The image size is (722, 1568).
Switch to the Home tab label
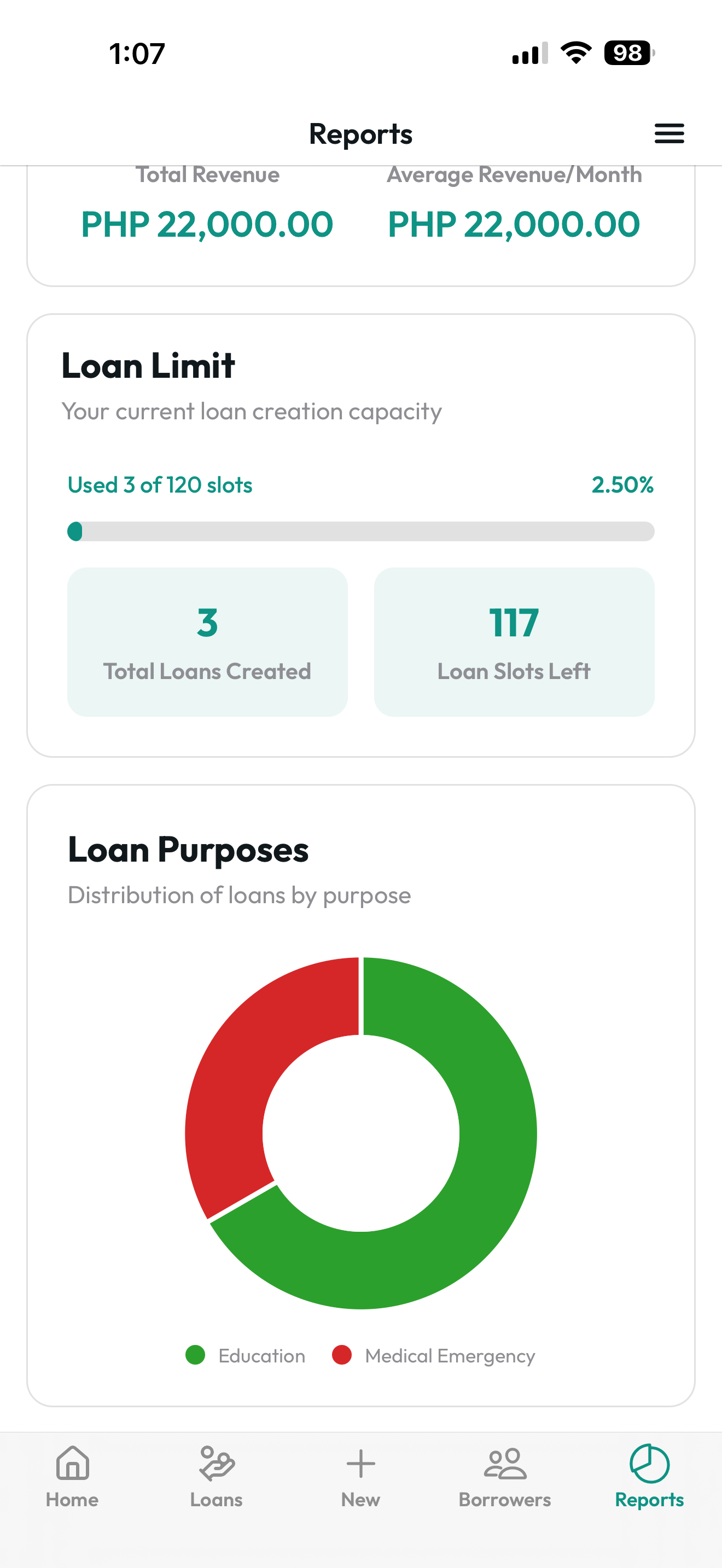[71, 1500]
